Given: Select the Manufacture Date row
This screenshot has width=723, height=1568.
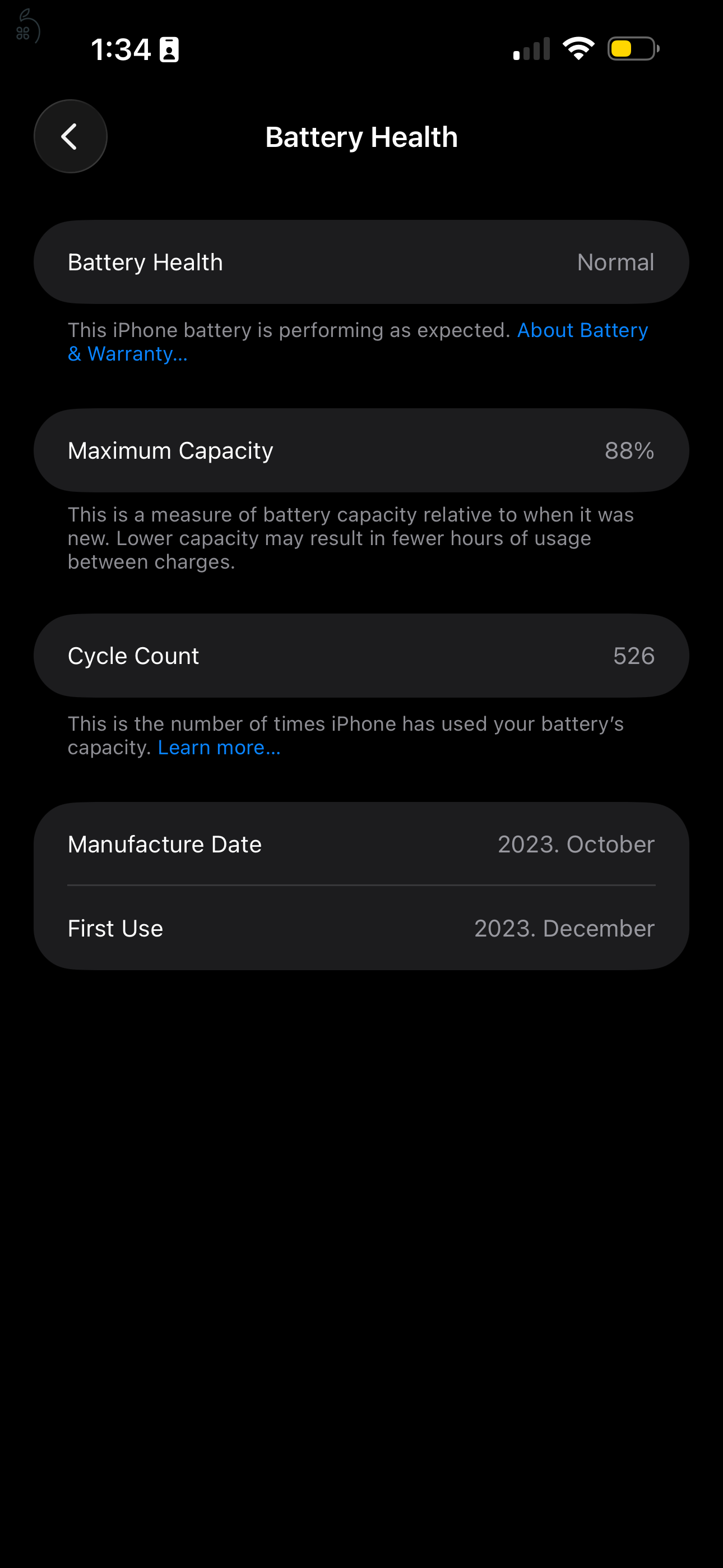Looking at the screenshot, I should pyautogui.click(x=361, y=844).
